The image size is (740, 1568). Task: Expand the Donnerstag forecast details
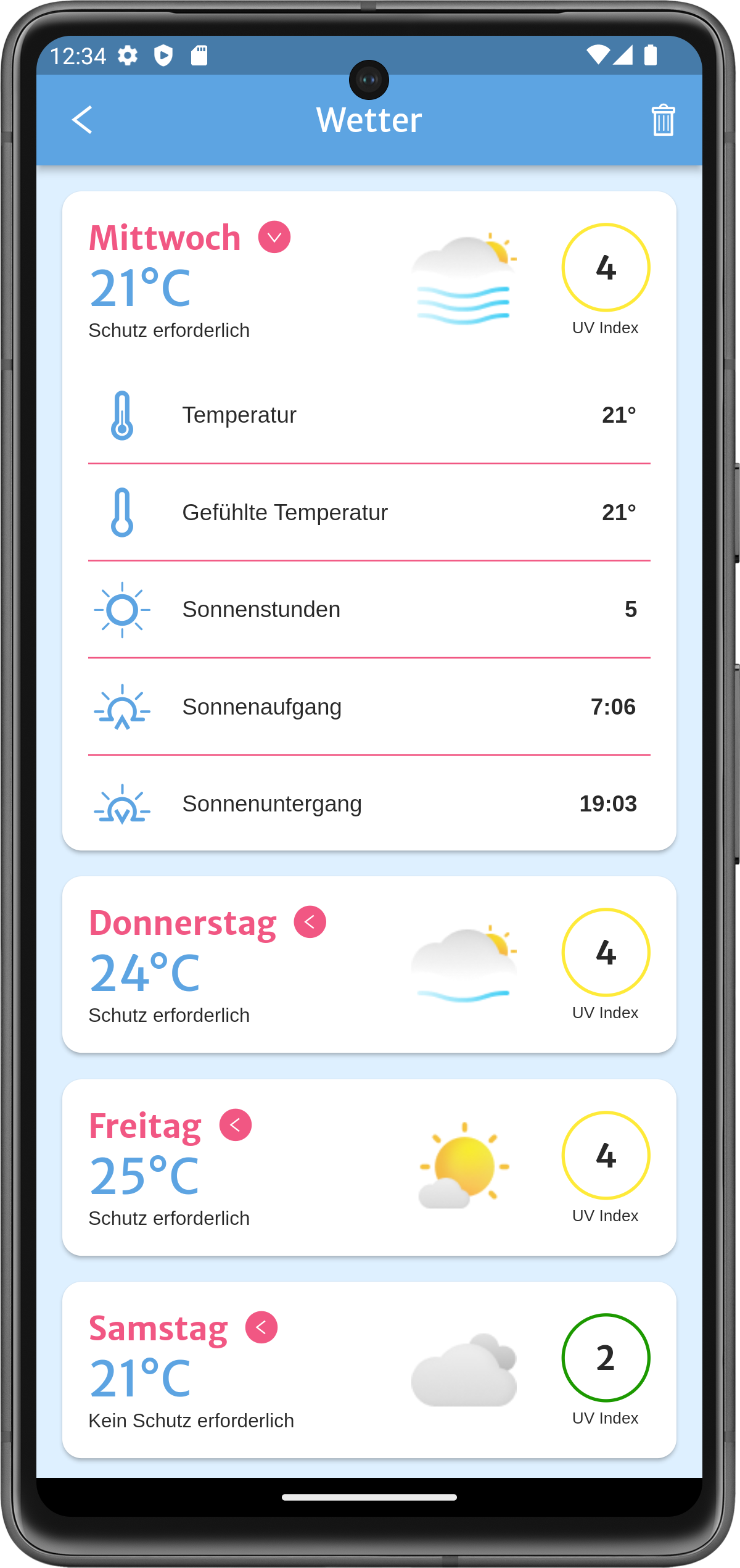point(310,922)
